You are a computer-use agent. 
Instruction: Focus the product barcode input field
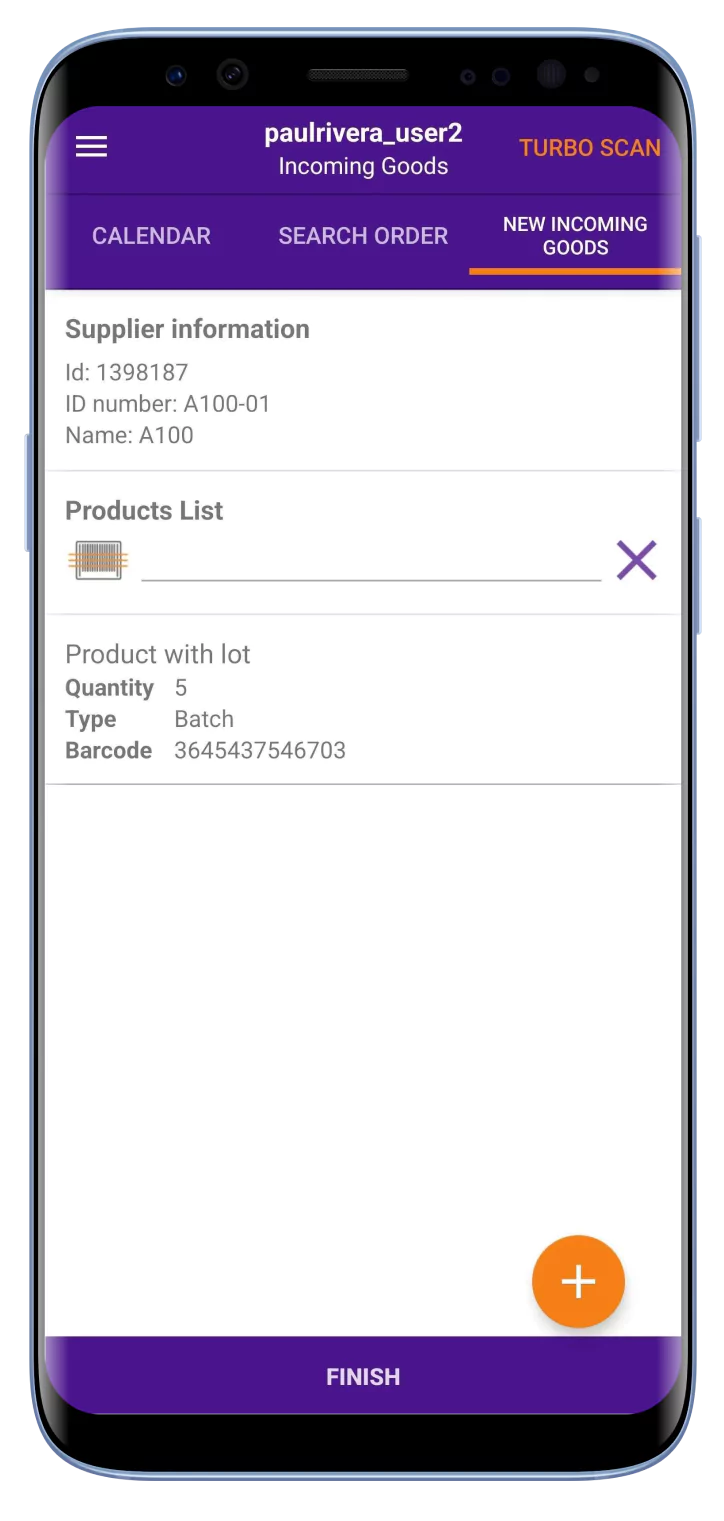(370, 560)
